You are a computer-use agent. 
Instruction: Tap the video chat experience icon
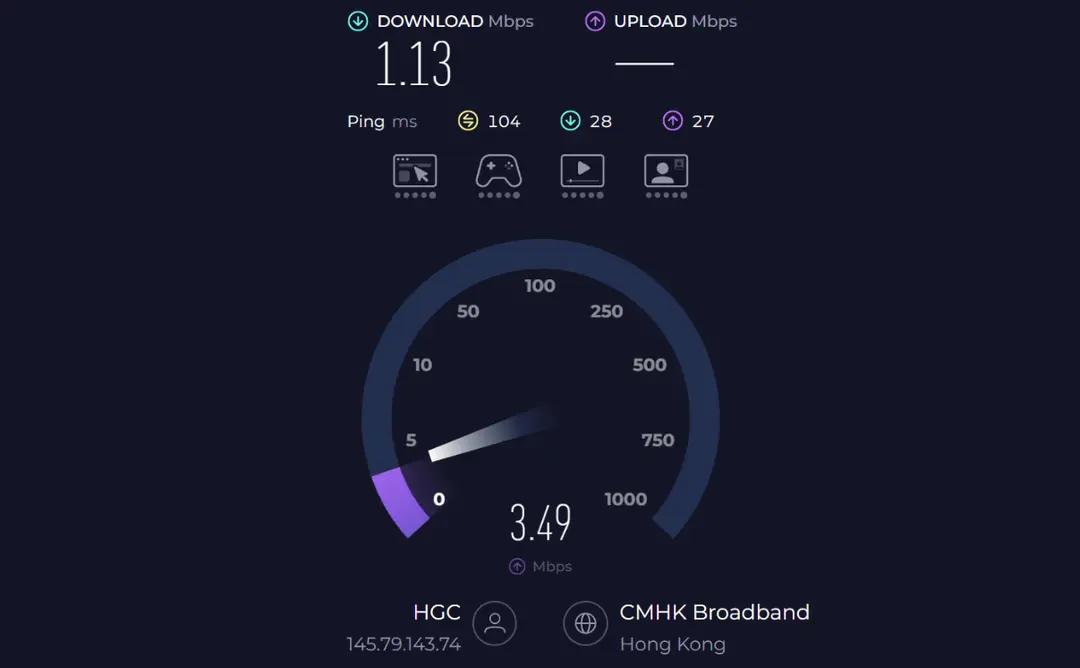[x=666, y=172]
